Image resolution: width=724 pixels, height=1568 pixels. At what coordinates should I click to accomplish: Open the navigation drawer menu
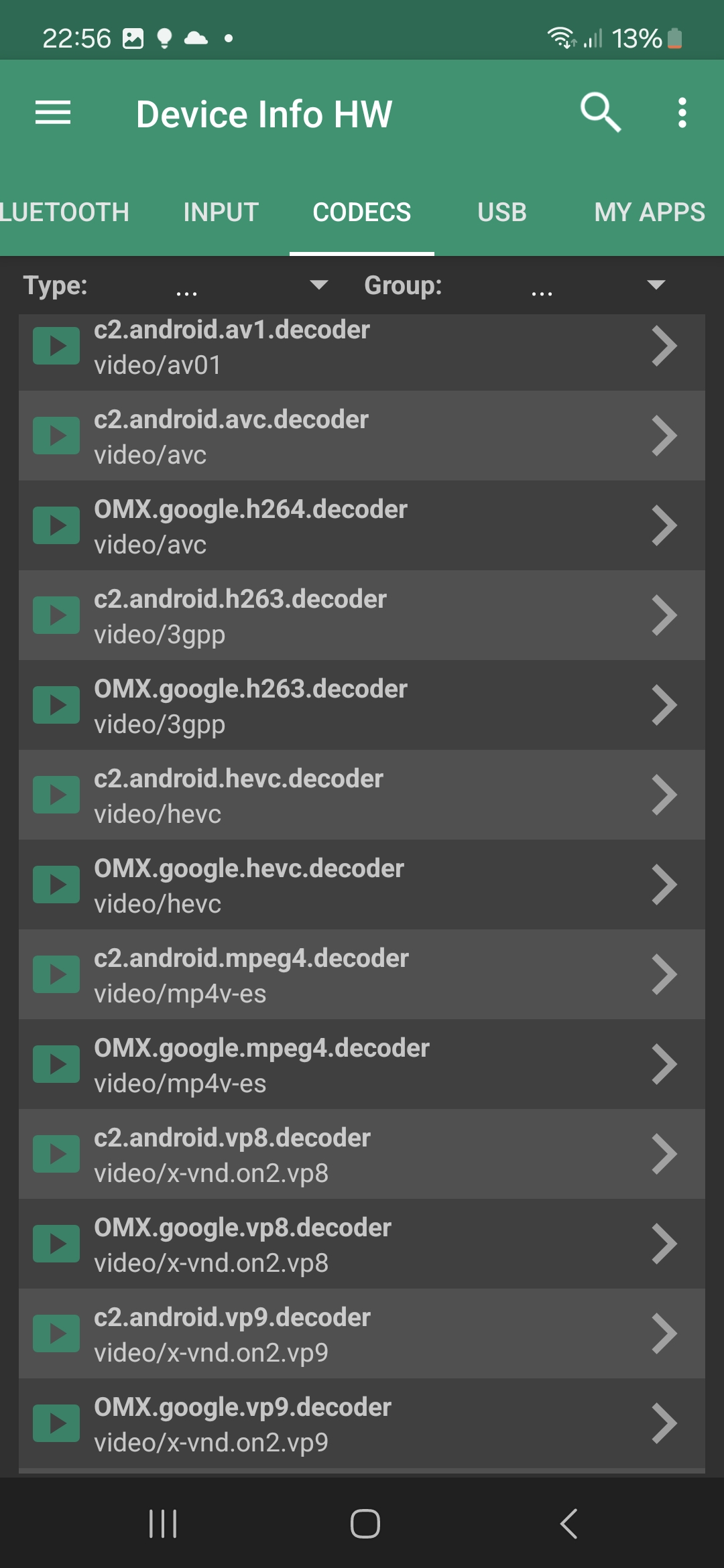coord(53,113)
